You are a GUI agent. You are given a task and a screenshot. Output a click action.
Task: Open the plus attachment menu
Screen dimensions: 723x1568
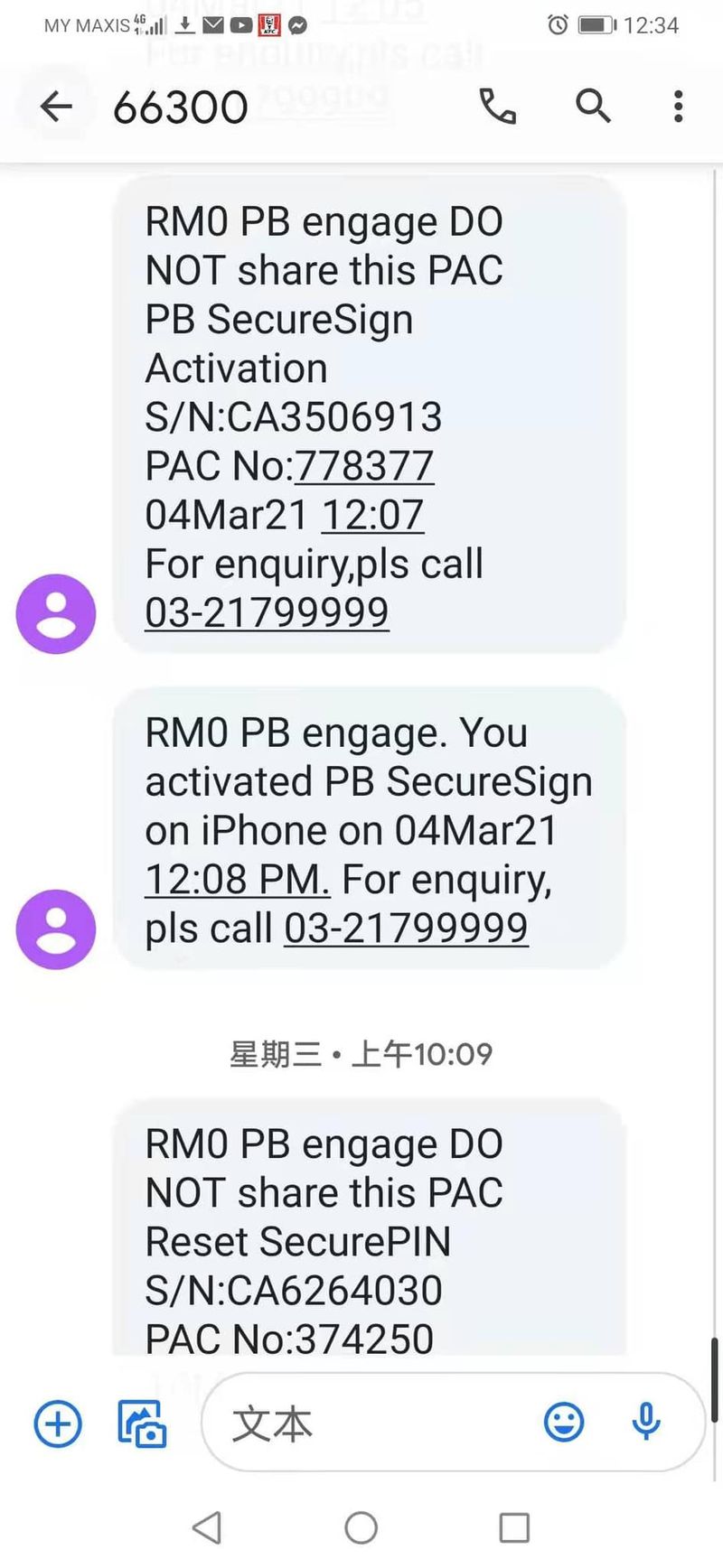click(58, 1424)
